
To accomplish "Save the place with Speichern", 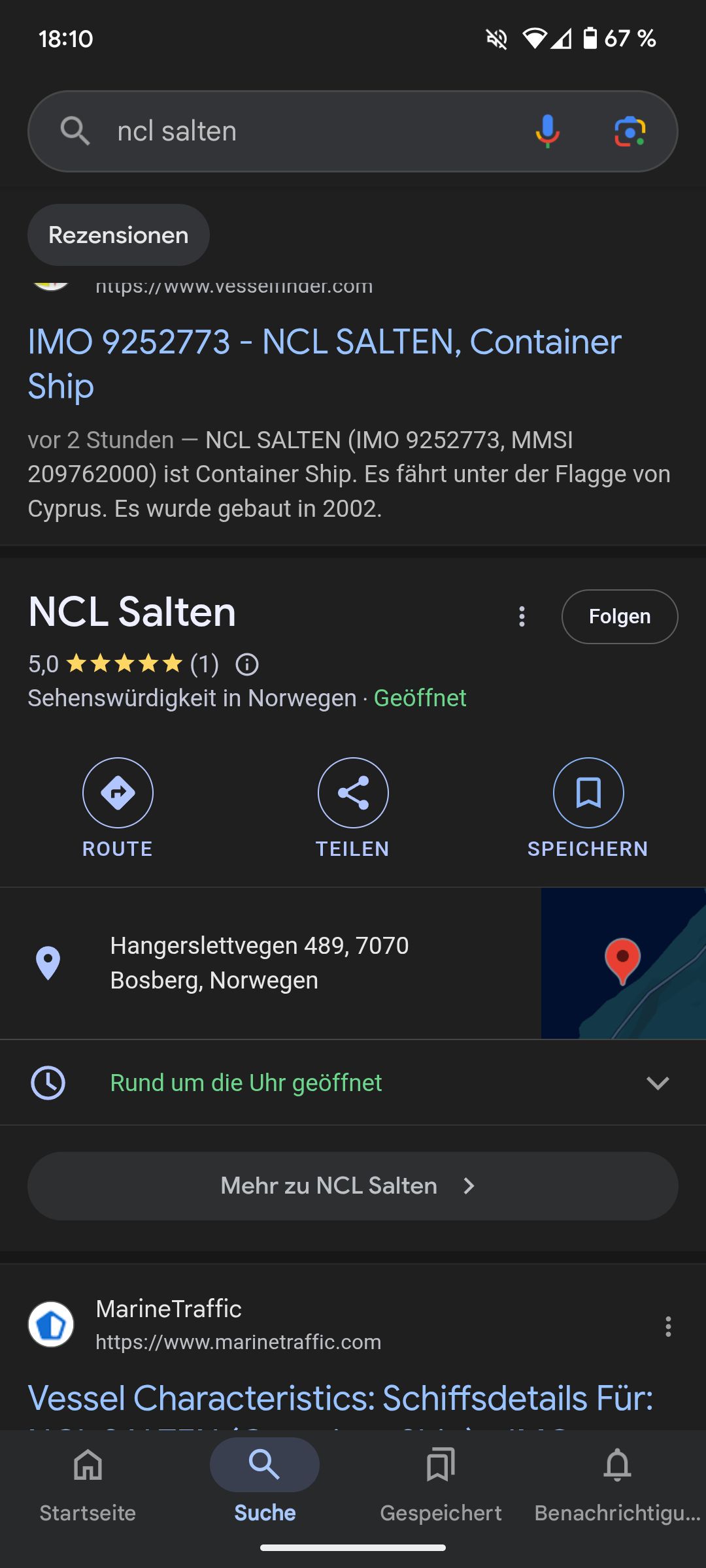I will 588,808.
